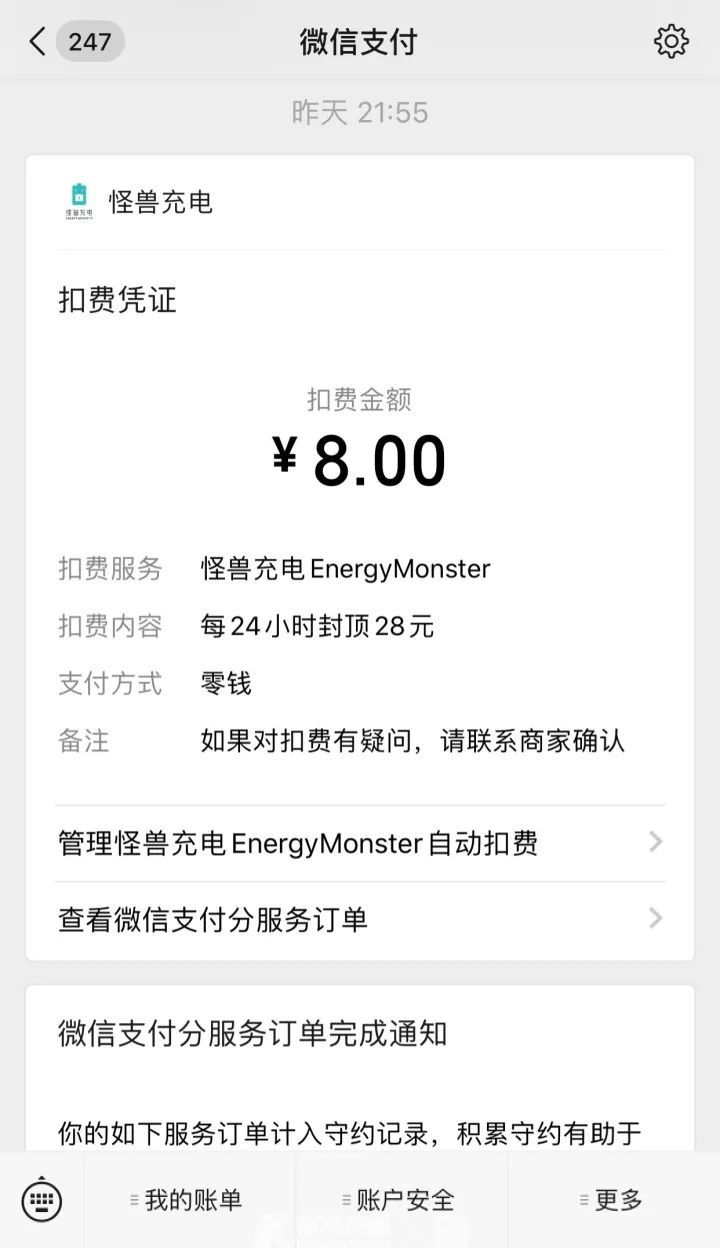
Task: Open the 账户安全 menu
Action: (402, 1200)
